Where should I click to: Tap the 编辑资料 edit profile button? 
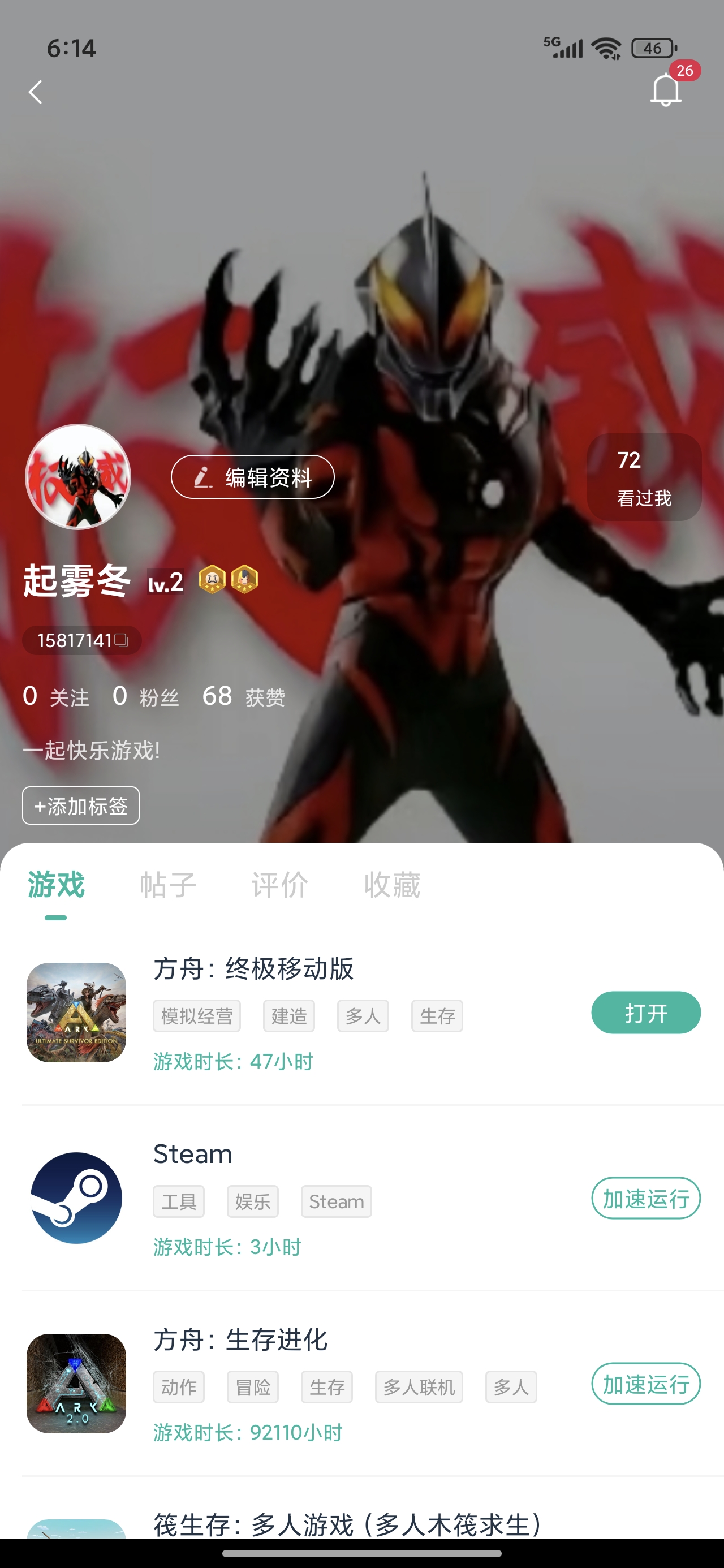tap(252, 477)
